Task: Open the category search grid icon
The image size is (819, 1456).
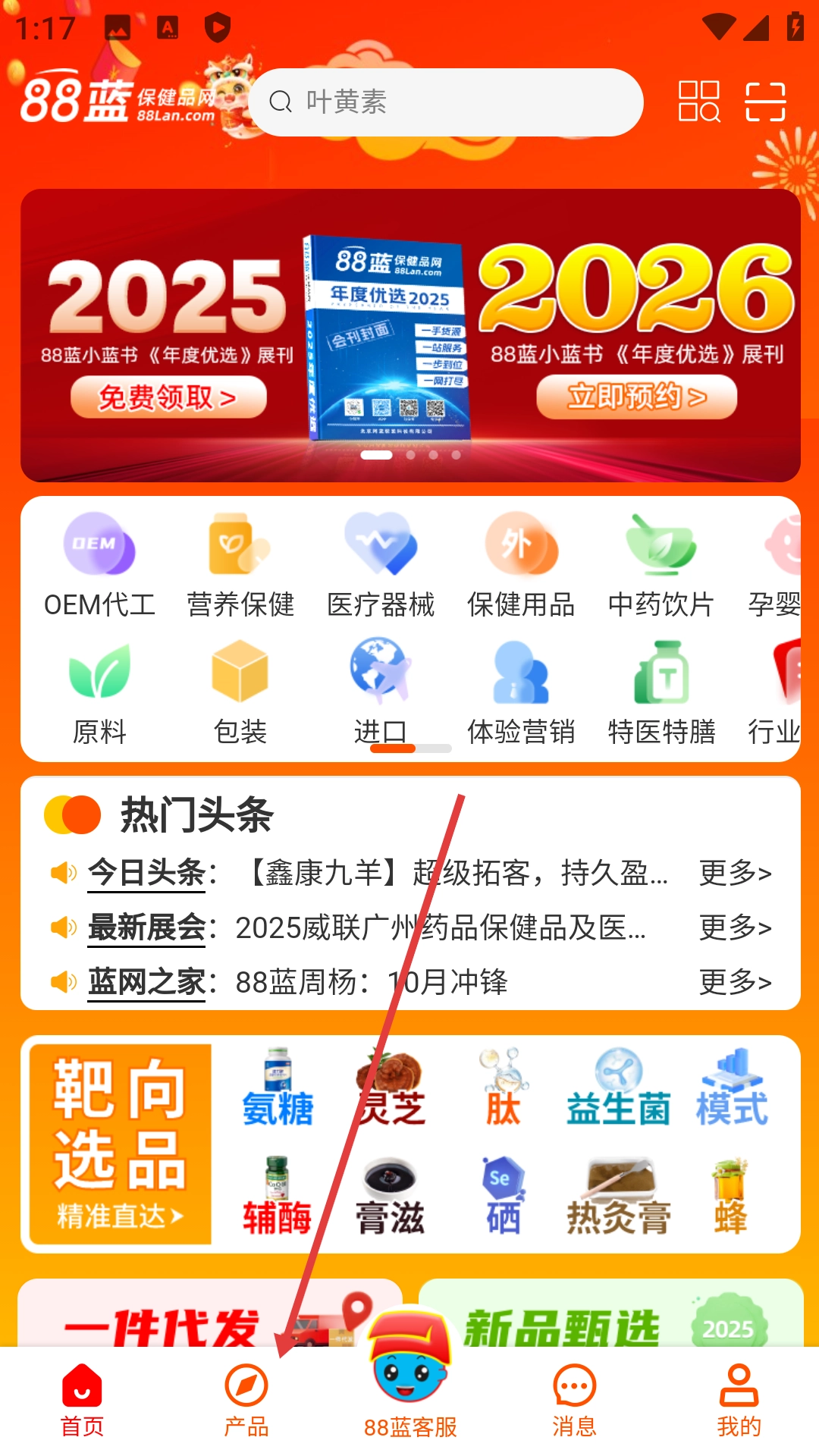Action: [x=698, y=102]
